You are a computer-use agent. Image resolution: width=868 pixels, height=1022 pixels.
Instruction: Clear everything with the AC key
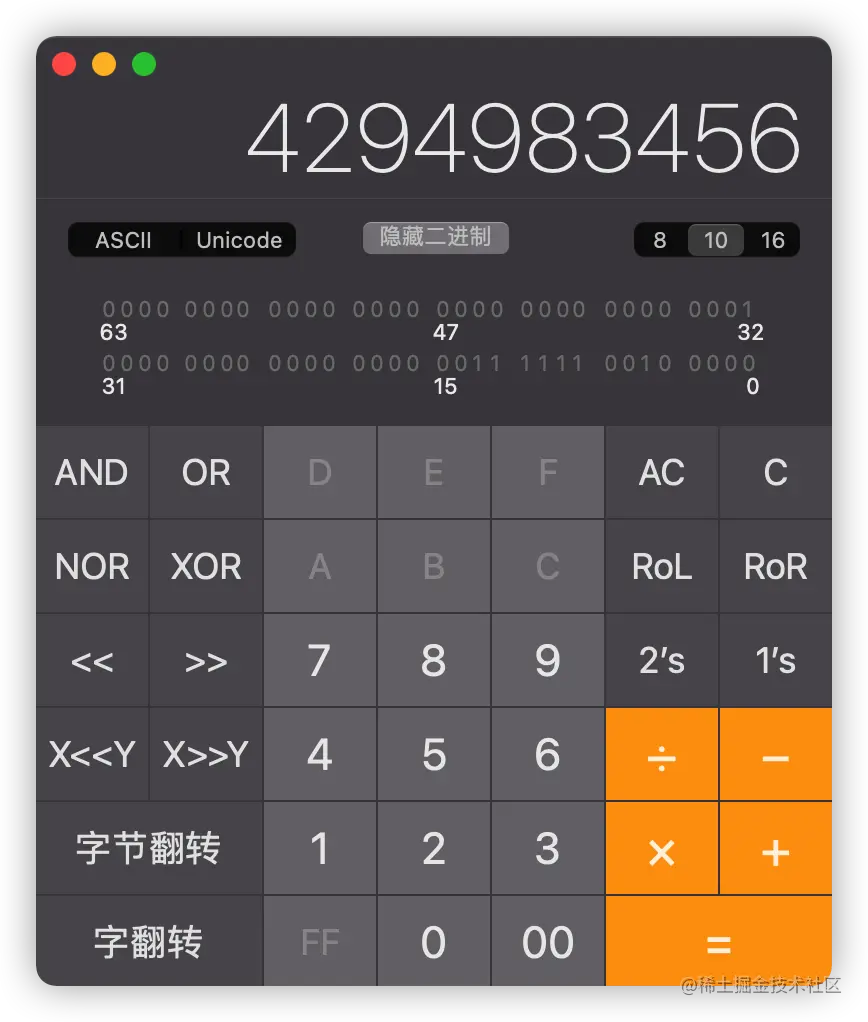click(x=661, y=472)
